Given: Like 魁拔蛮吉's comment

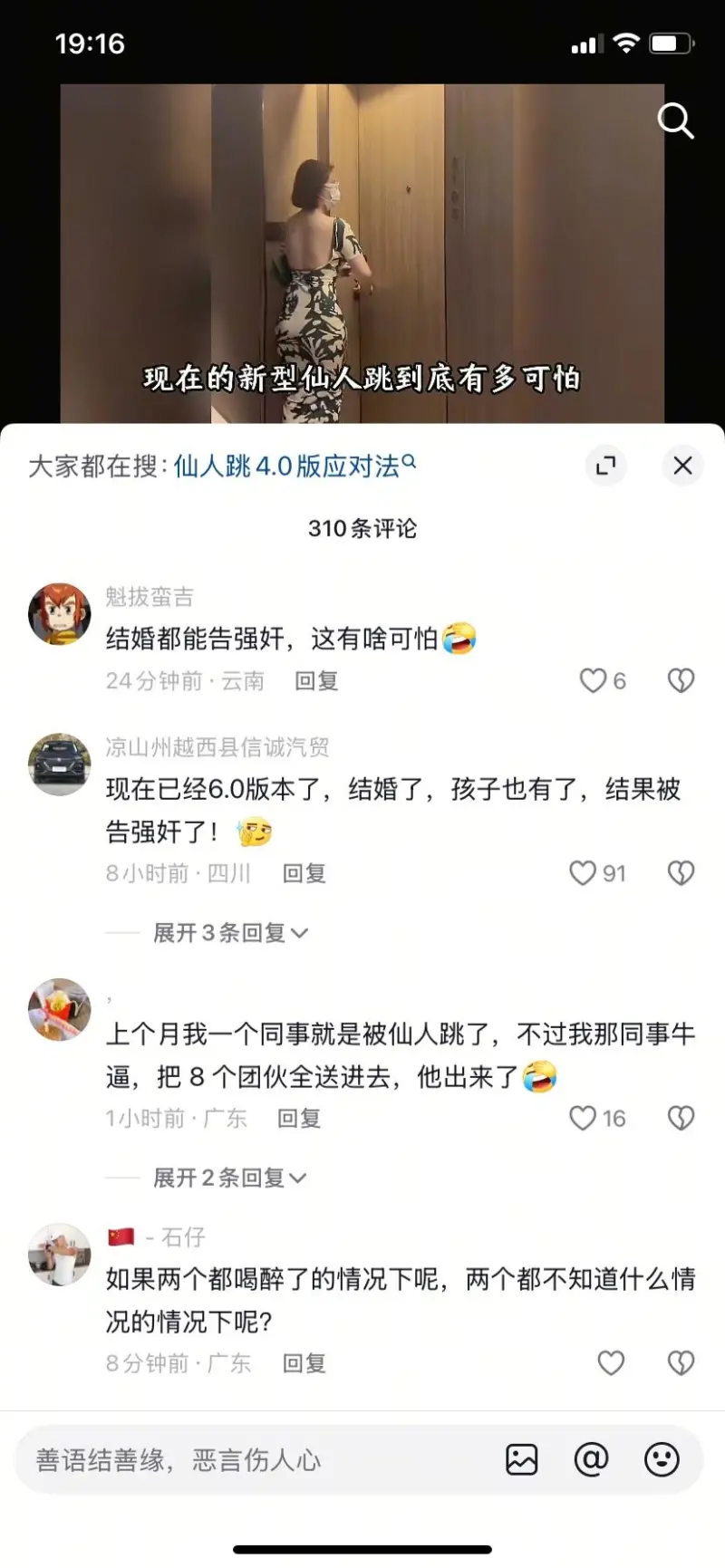Looking at the screenshot, I should pos(594,680).
